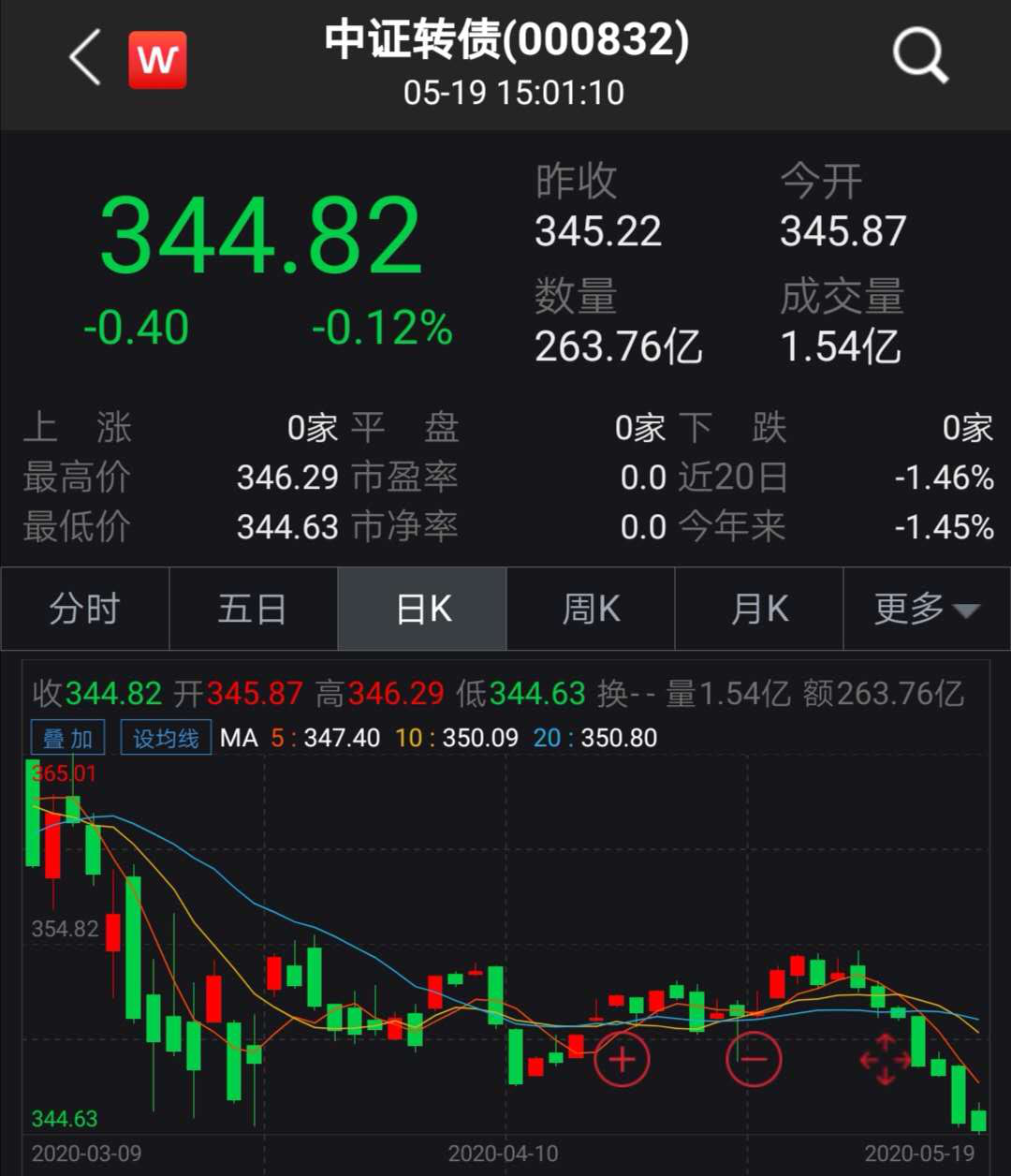Viewport: 1011px width, 1176px height.
Task: Tap the chart move arrows control
Action: (x=885, y=1060)
